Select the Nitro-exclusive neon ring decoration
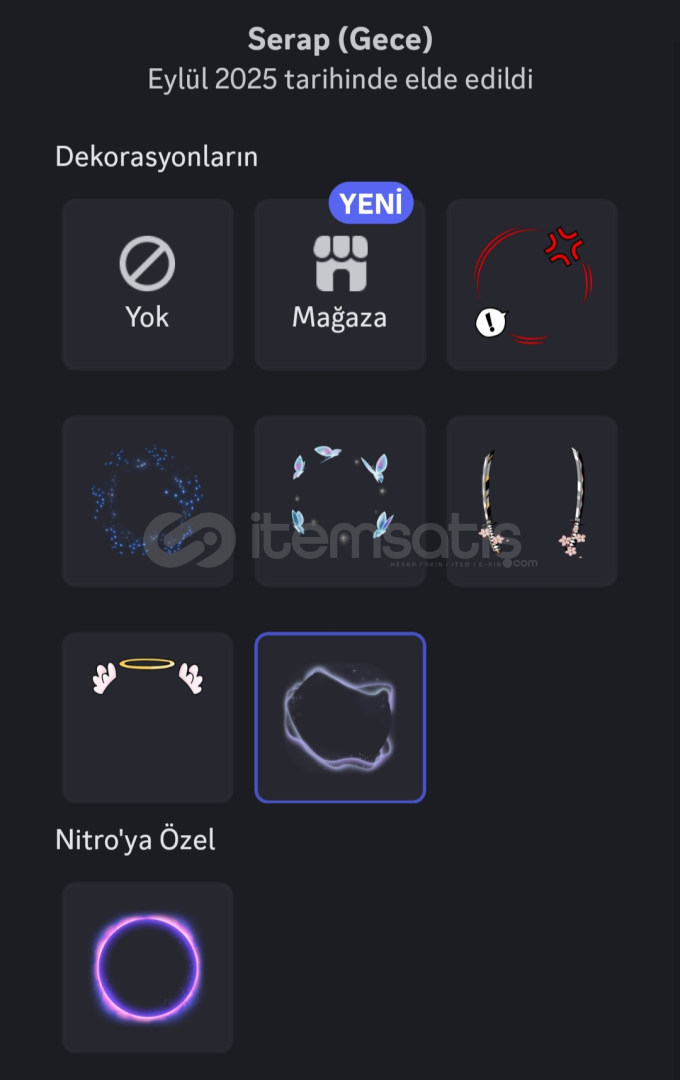 (x=147, y=967)
